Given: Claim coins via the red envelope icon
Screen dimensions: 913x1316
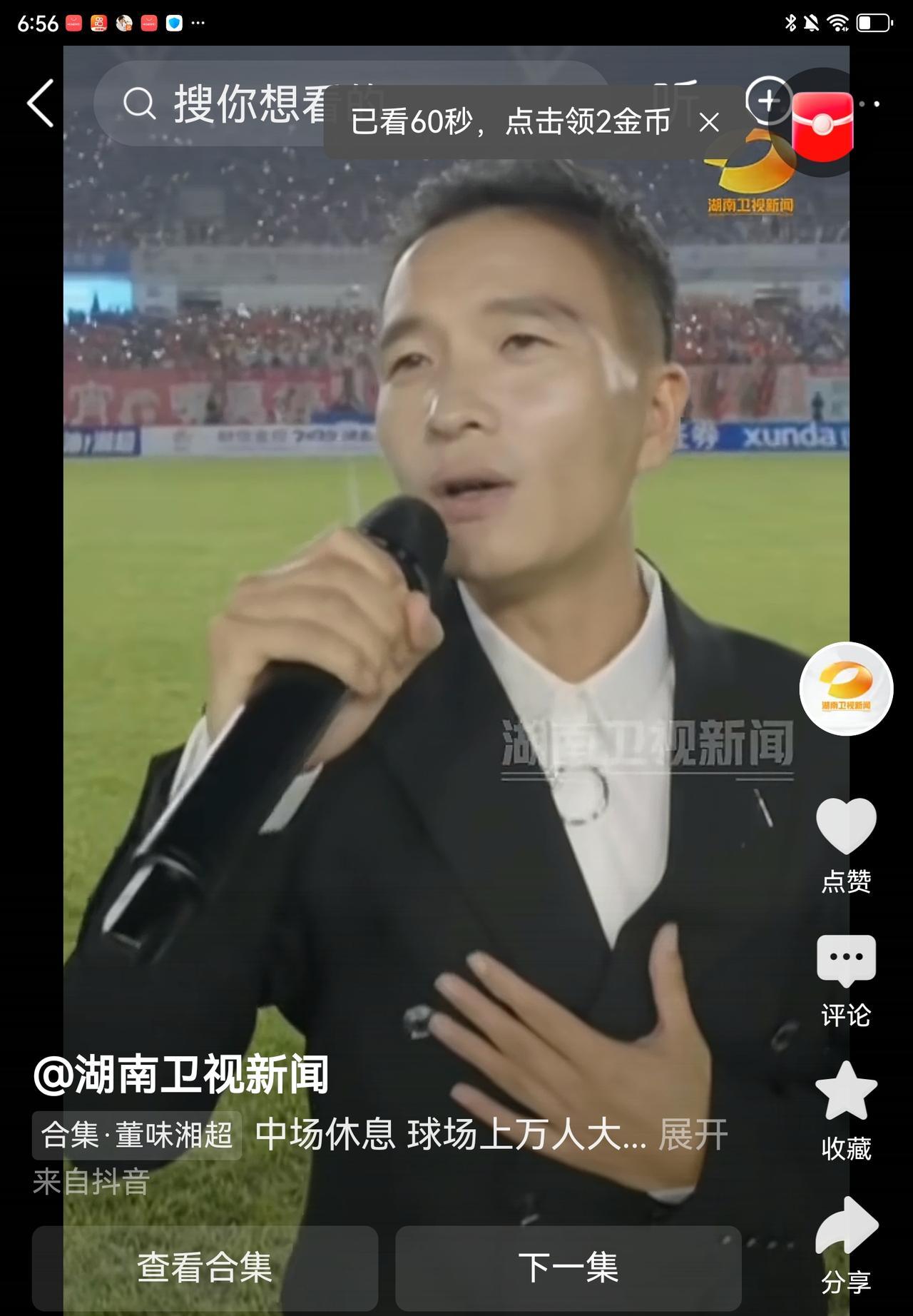Looking at the screenshot, I should coord(822,125).
